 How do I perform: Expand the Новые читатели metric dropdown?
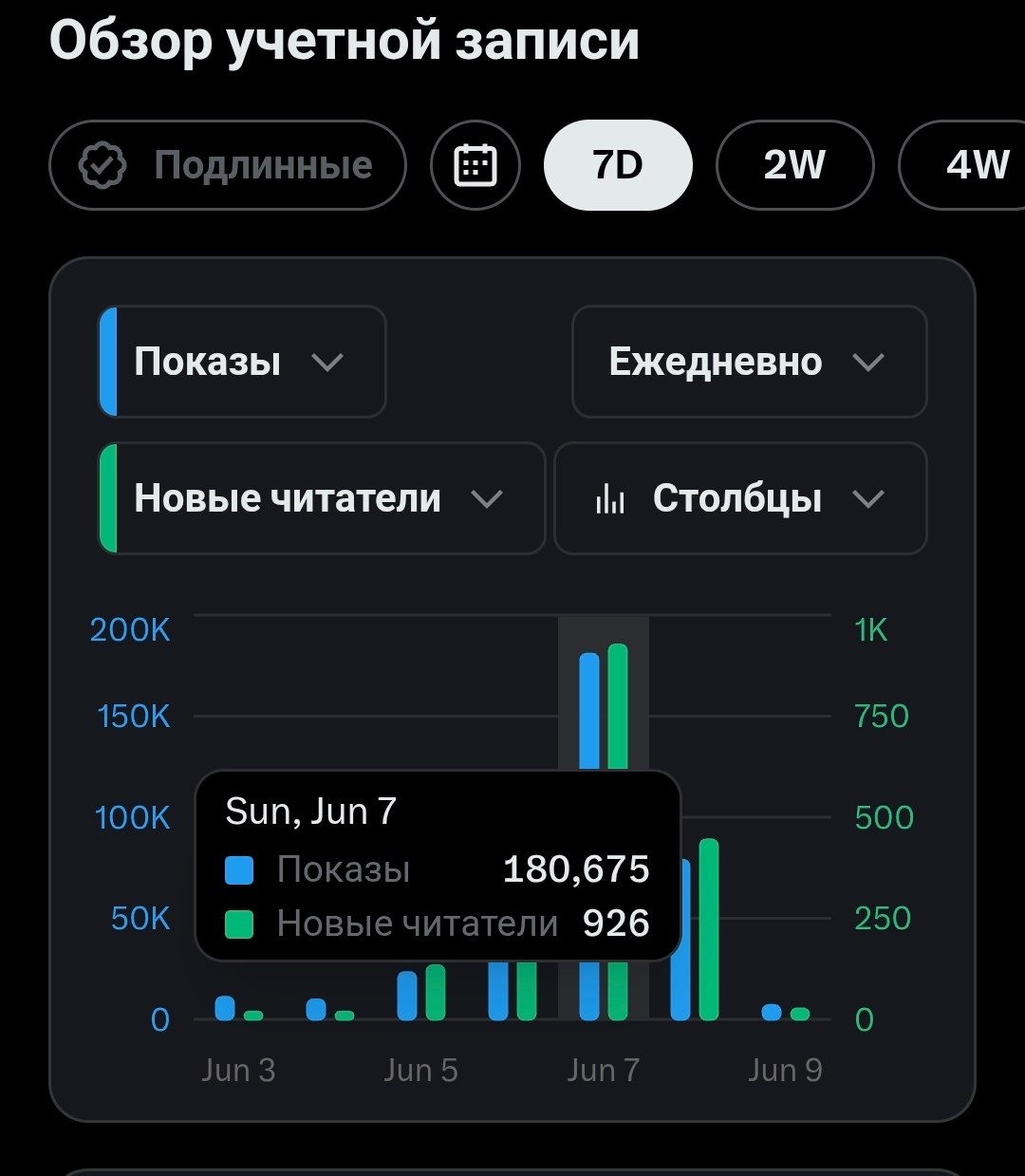tap(322, 498)
